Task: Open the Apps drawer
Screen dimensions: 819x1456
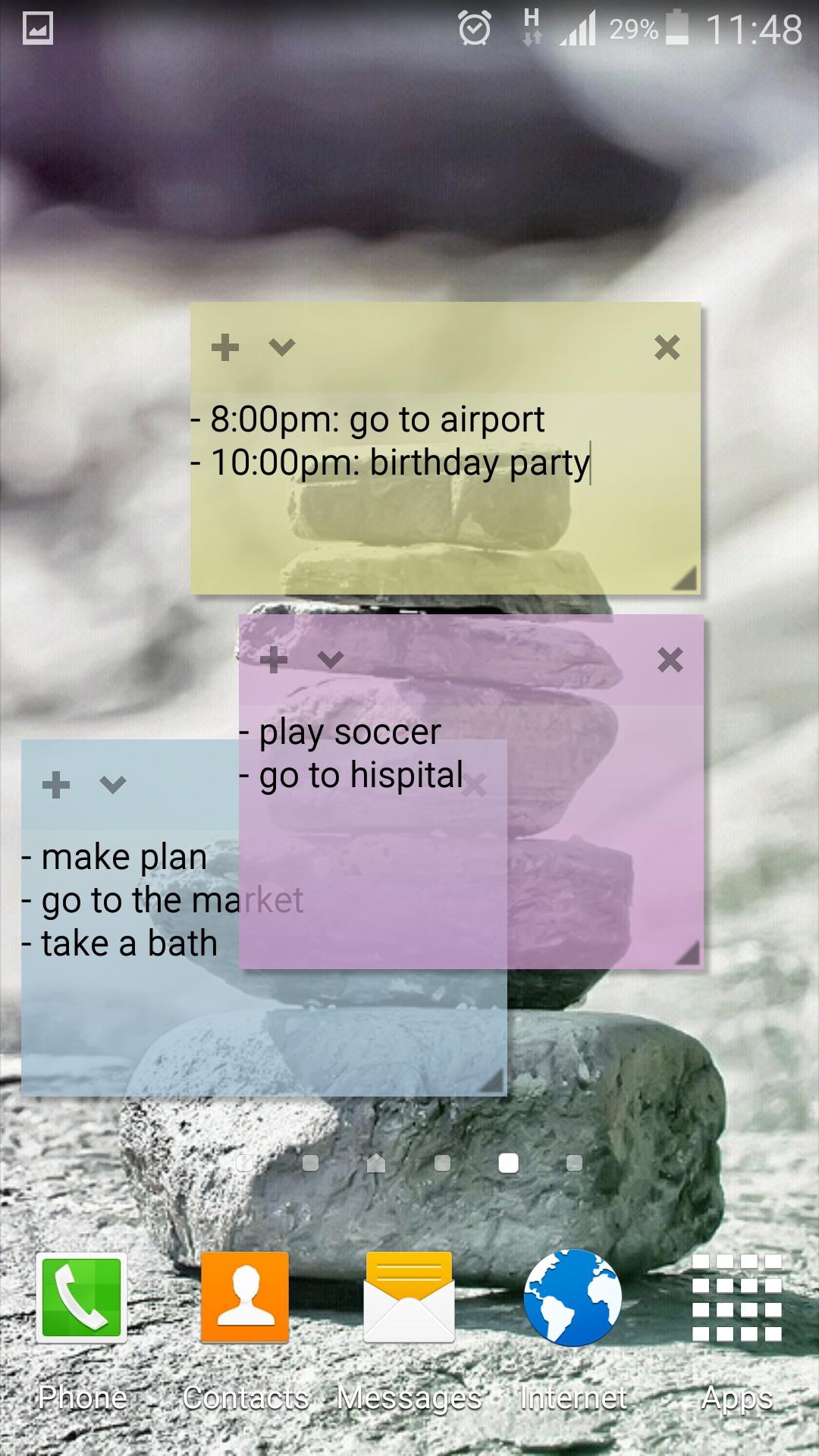Action: tap(736, 1298)
